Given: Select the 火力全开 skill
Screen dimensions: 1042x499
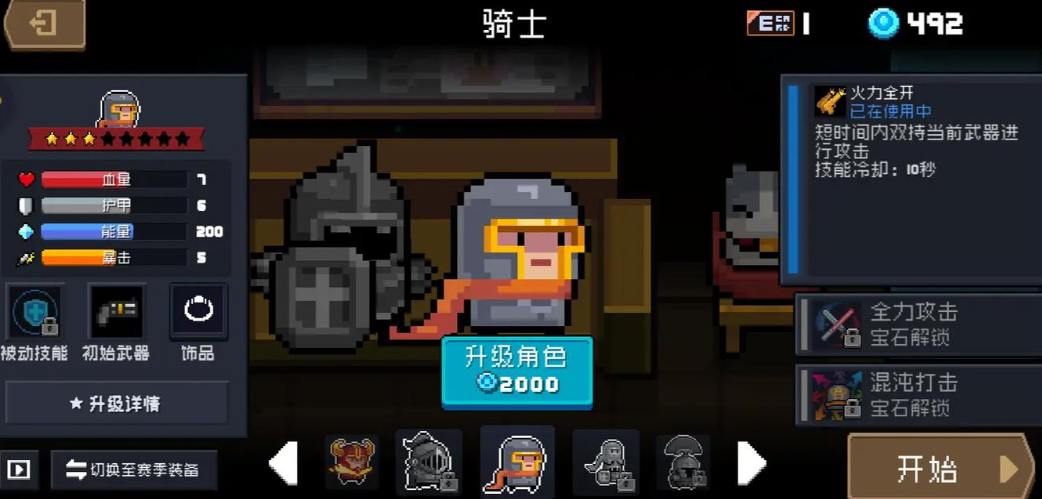Looking at the screenshot, I should (912, 180).
